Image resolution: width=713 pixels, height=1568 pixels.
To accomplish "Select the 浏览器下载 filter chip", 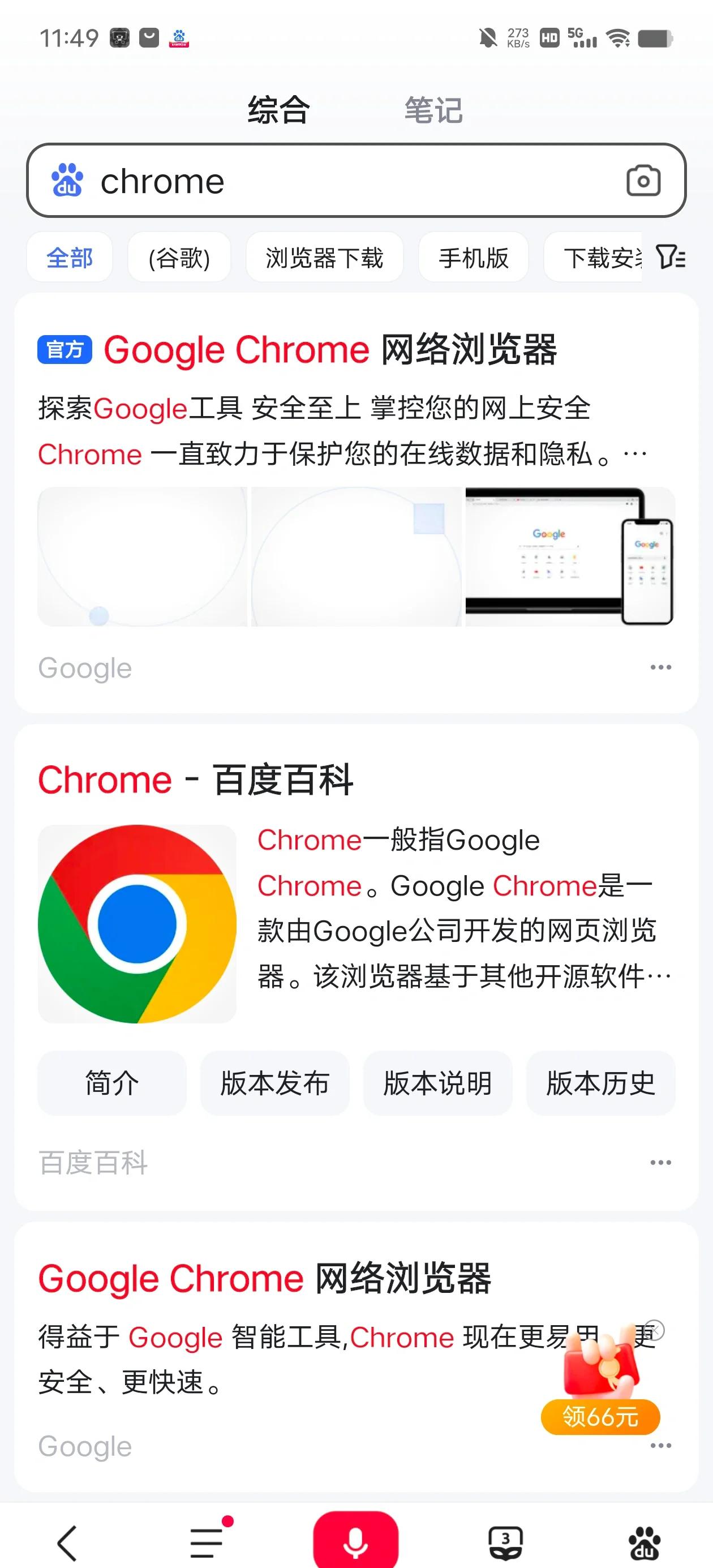I will (324, 258).
